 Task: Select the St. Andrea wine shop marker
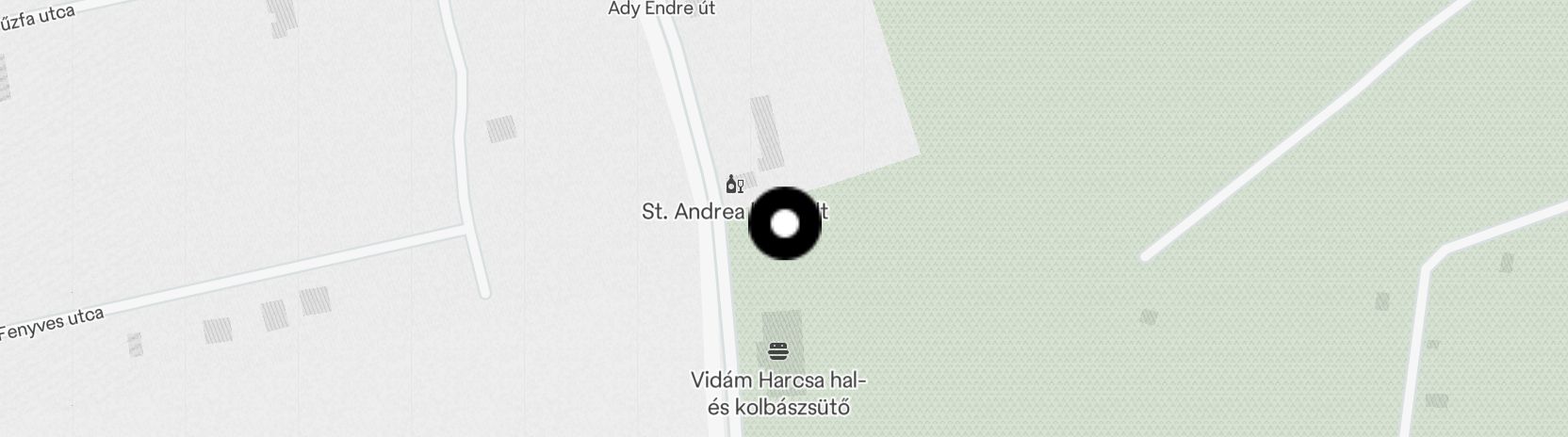coord(734,184)
